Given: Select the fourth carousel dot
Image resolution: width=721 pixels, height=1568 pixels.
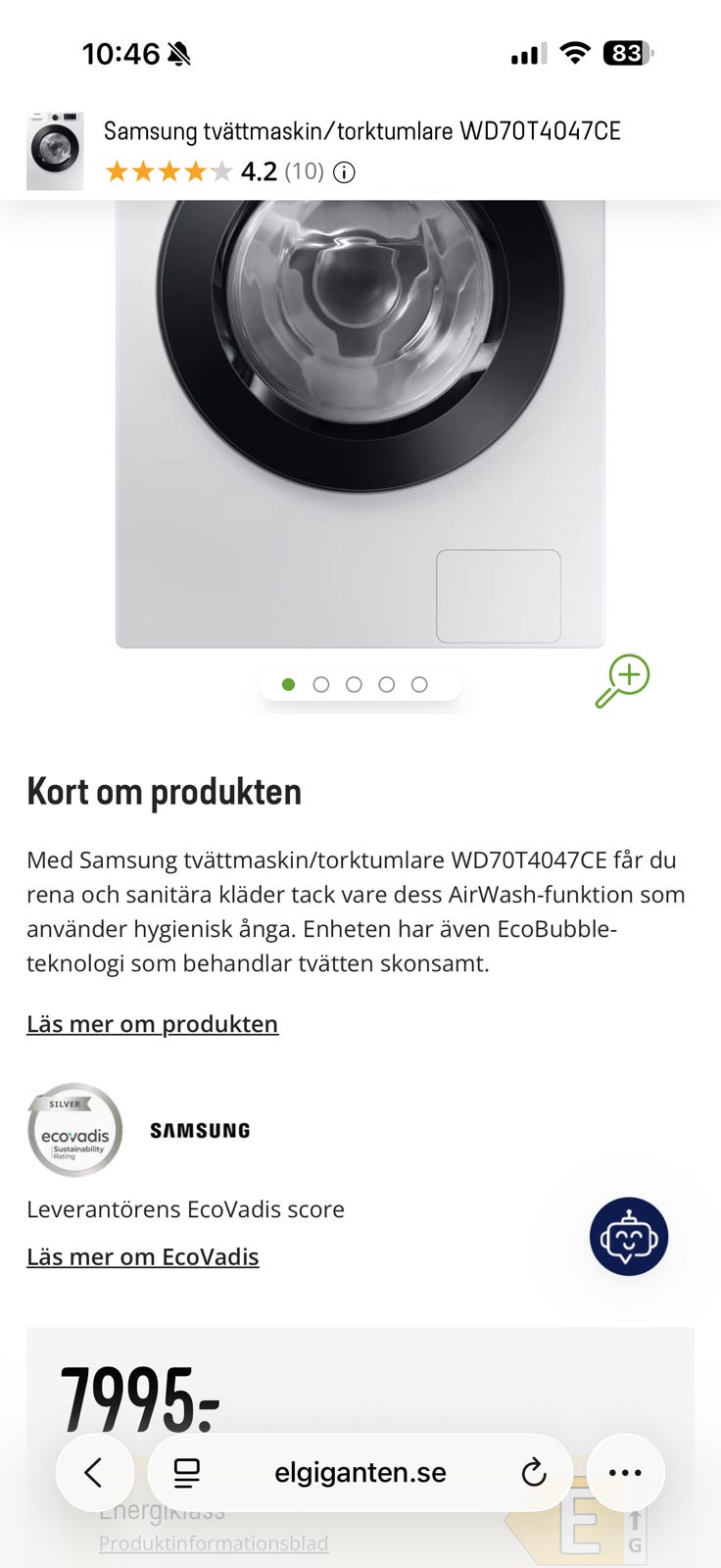Looking at the screenshot, I should point(386,684).
